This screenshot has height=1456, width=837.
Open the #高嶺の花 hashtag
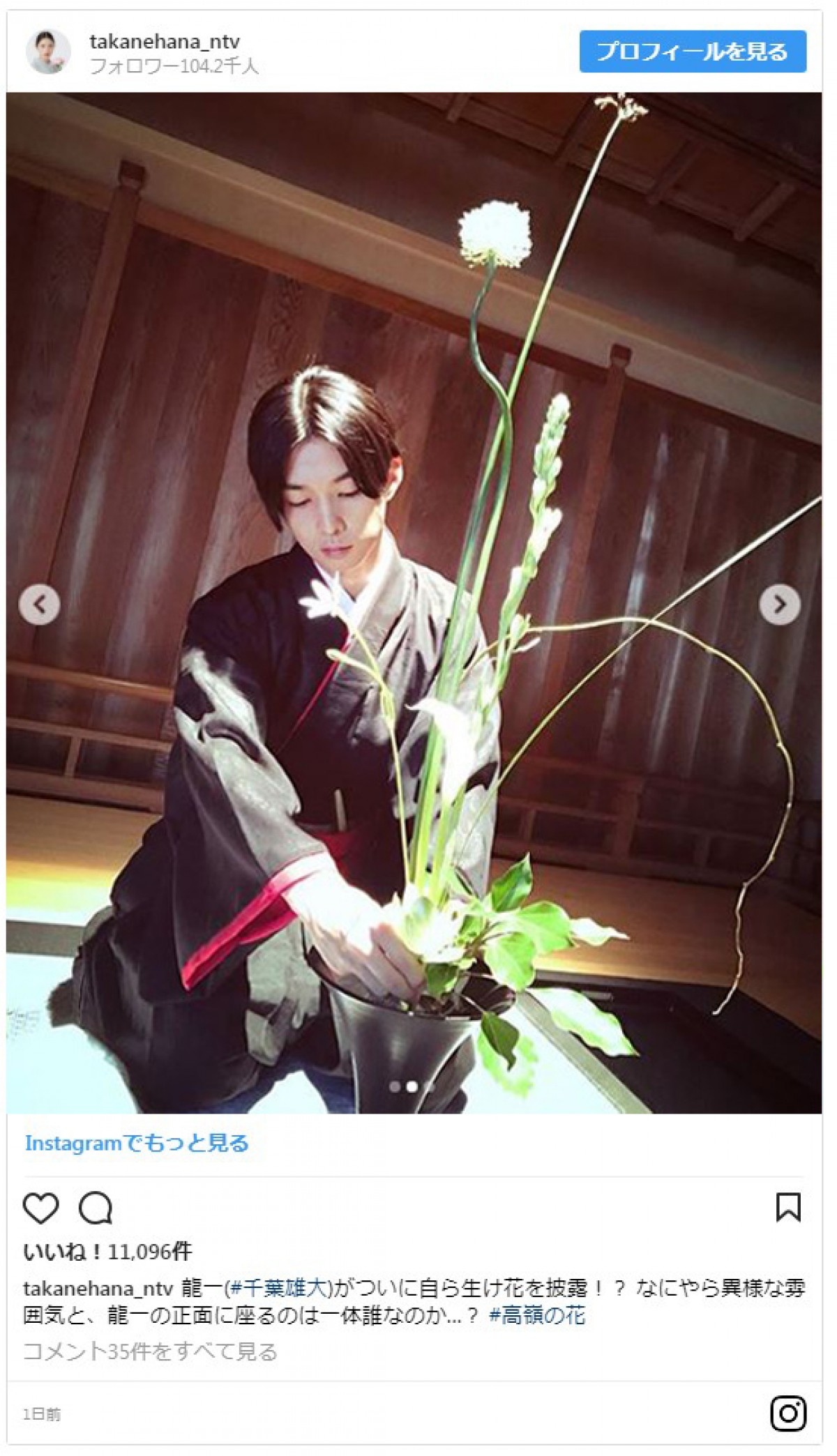tap(536, 1315)
